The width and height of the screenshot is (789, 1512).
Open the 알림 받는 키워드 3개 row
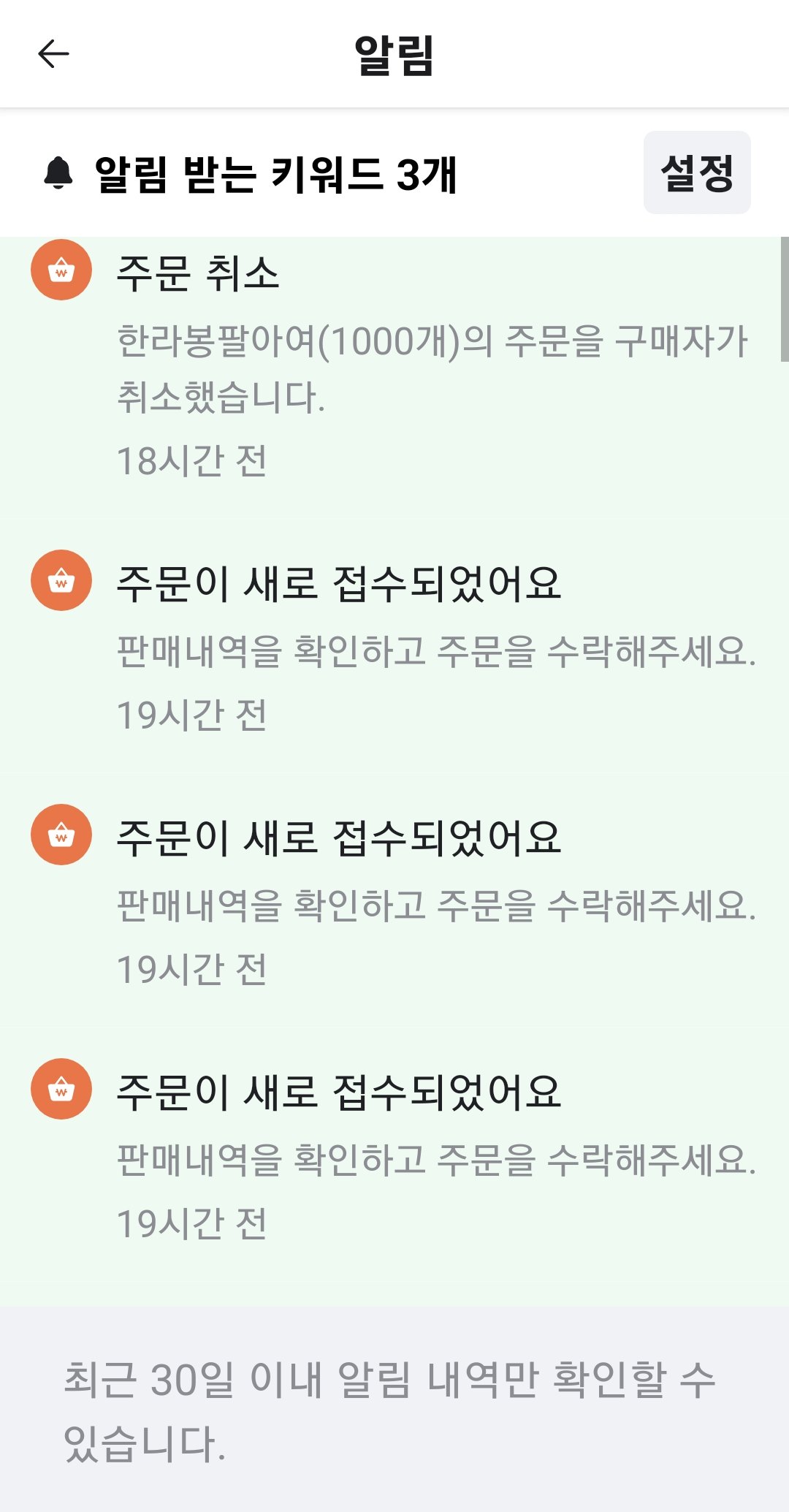[276, 174]
